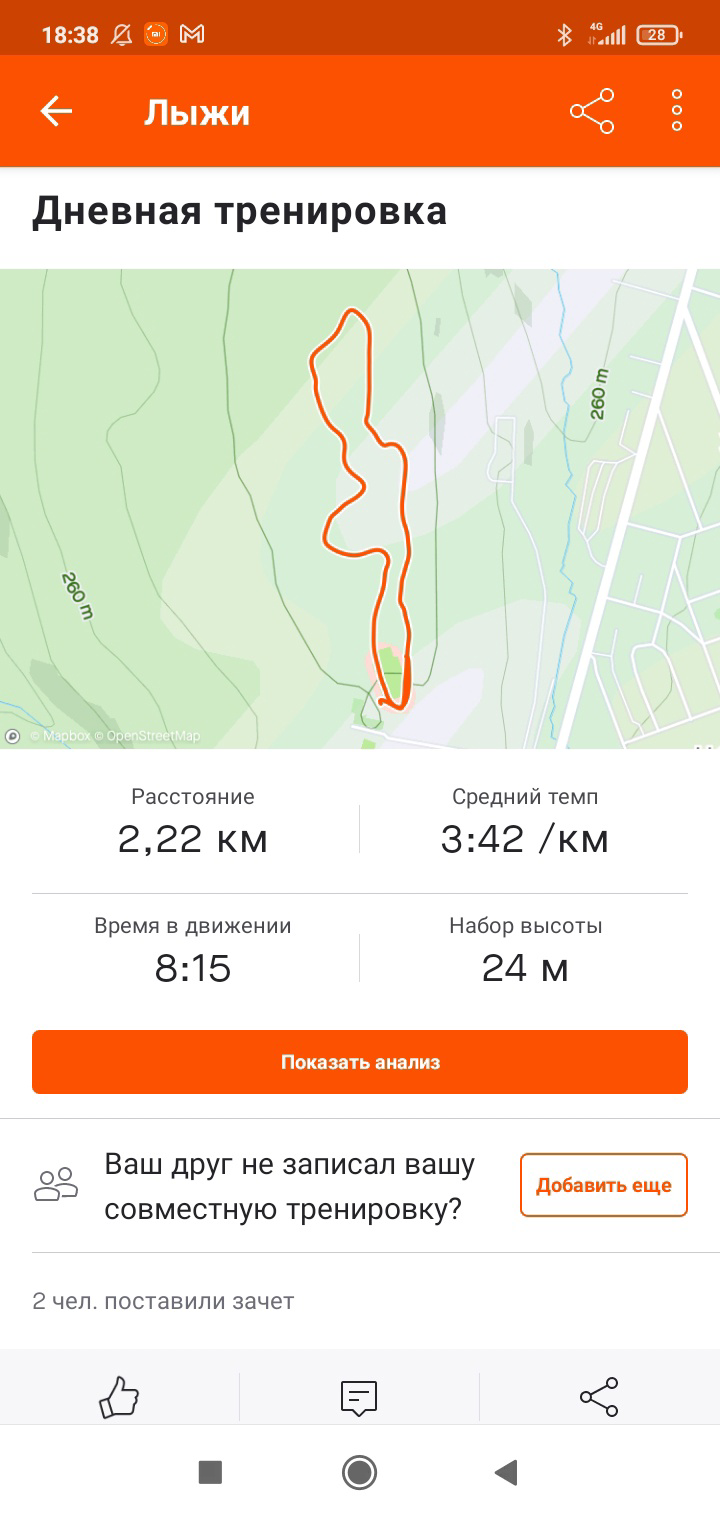This screenshot has width=720, height=1520.
Task: Tap the Добавить еще button
Action: pos(603,1185)
